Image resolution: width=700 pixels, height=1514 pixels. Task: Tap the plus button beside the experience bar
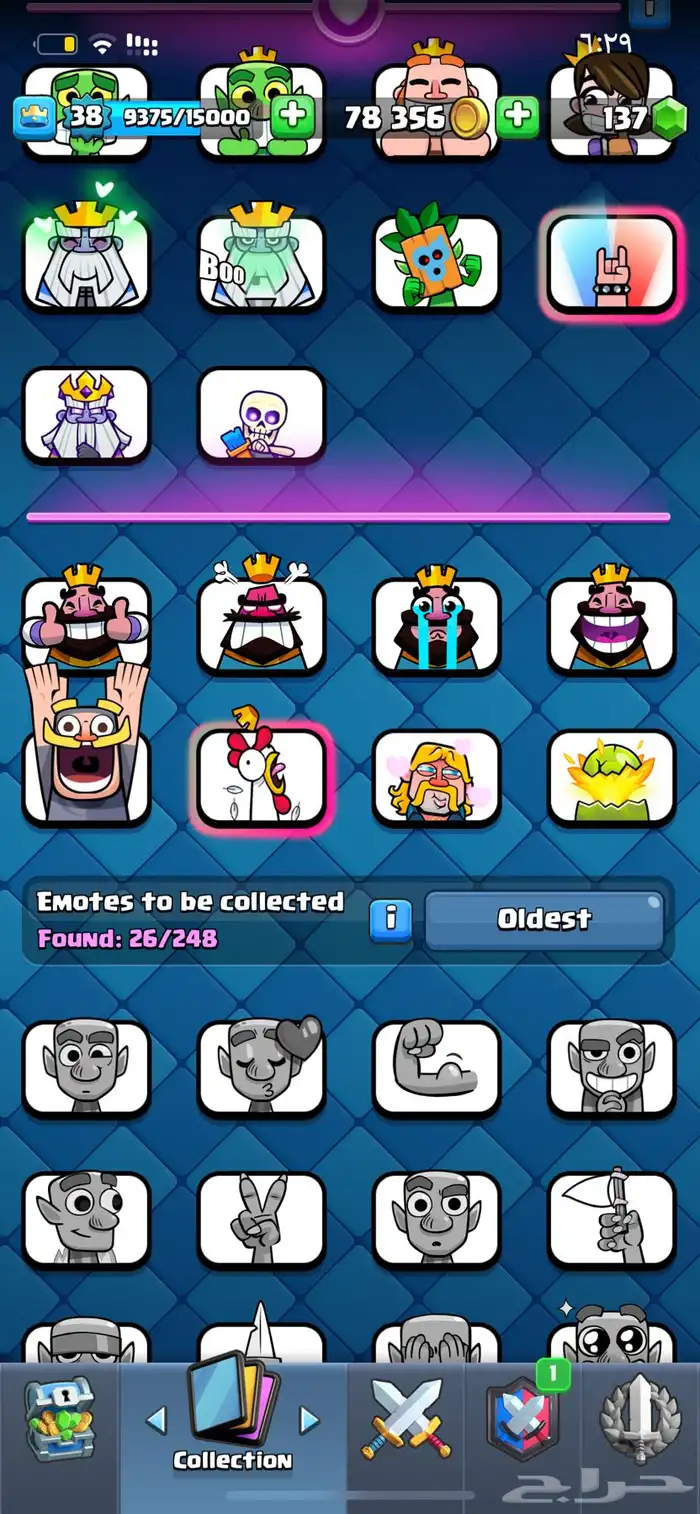293,118
